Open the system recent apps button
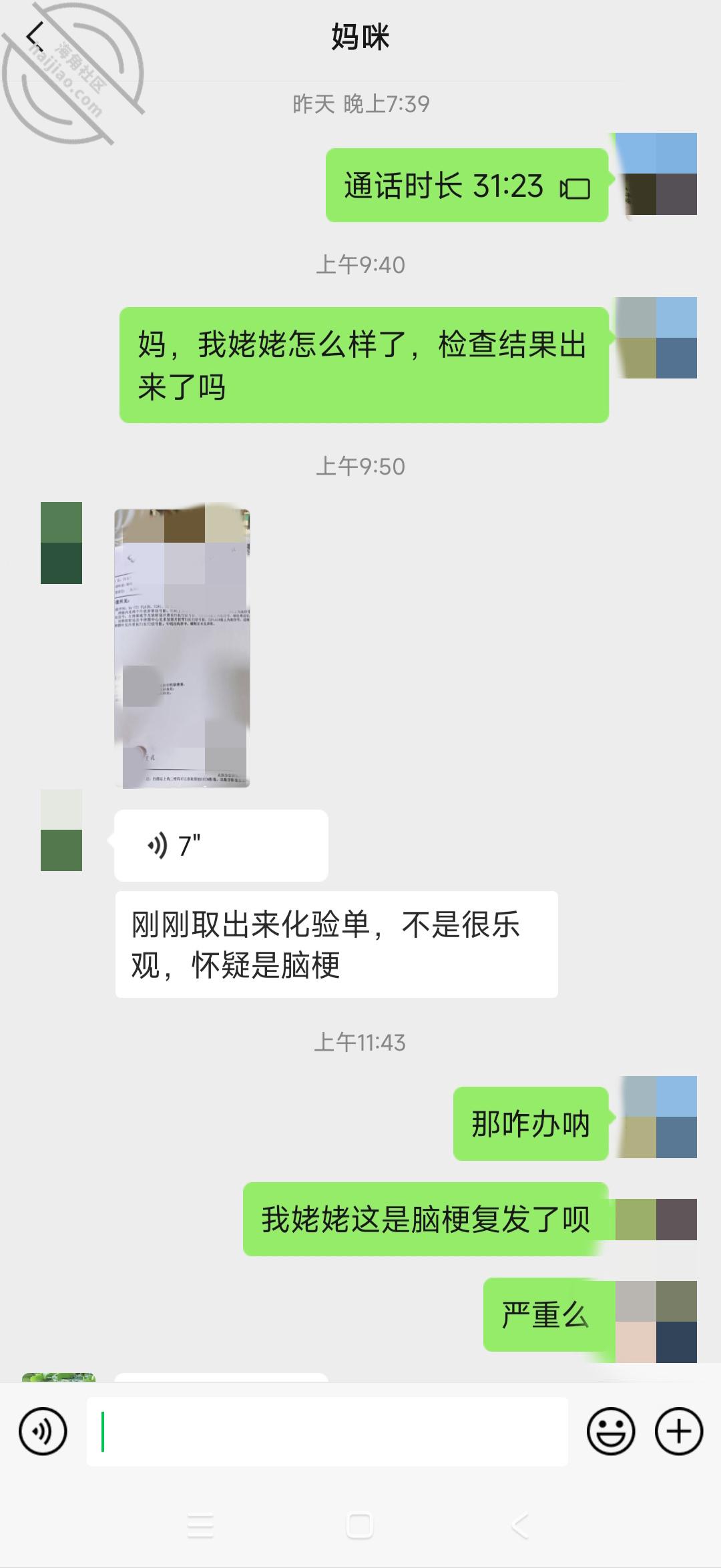 [200, 1525]
